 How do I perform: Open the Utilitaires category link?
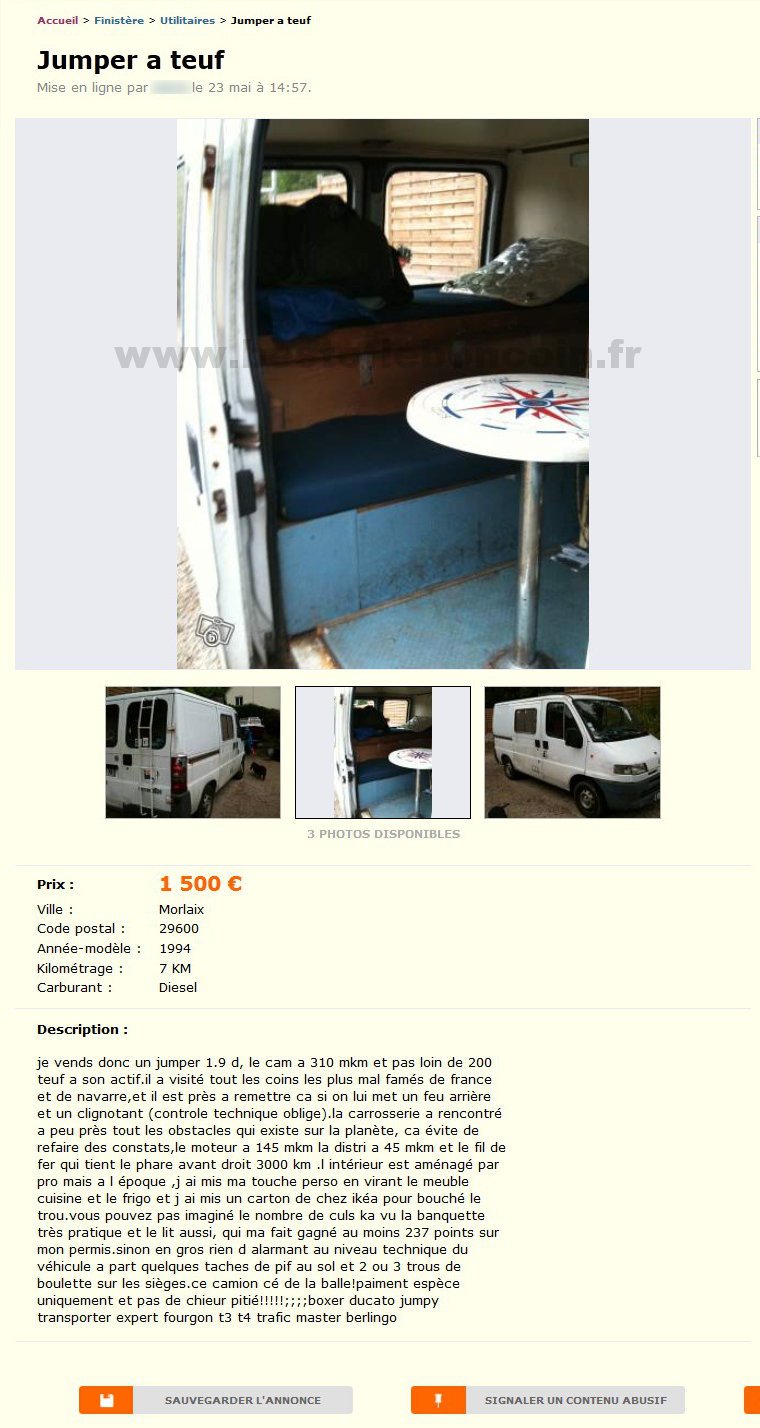pyautogui.click(x=187, y=20)
